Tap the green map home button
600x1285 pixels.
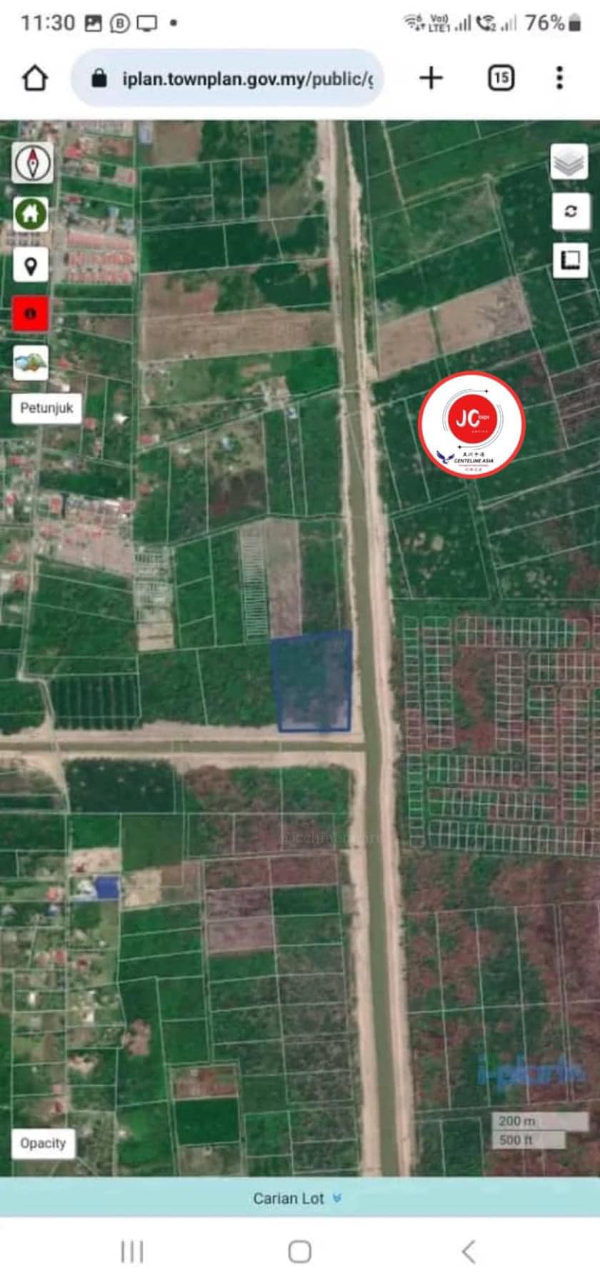[x=31, y=213]
